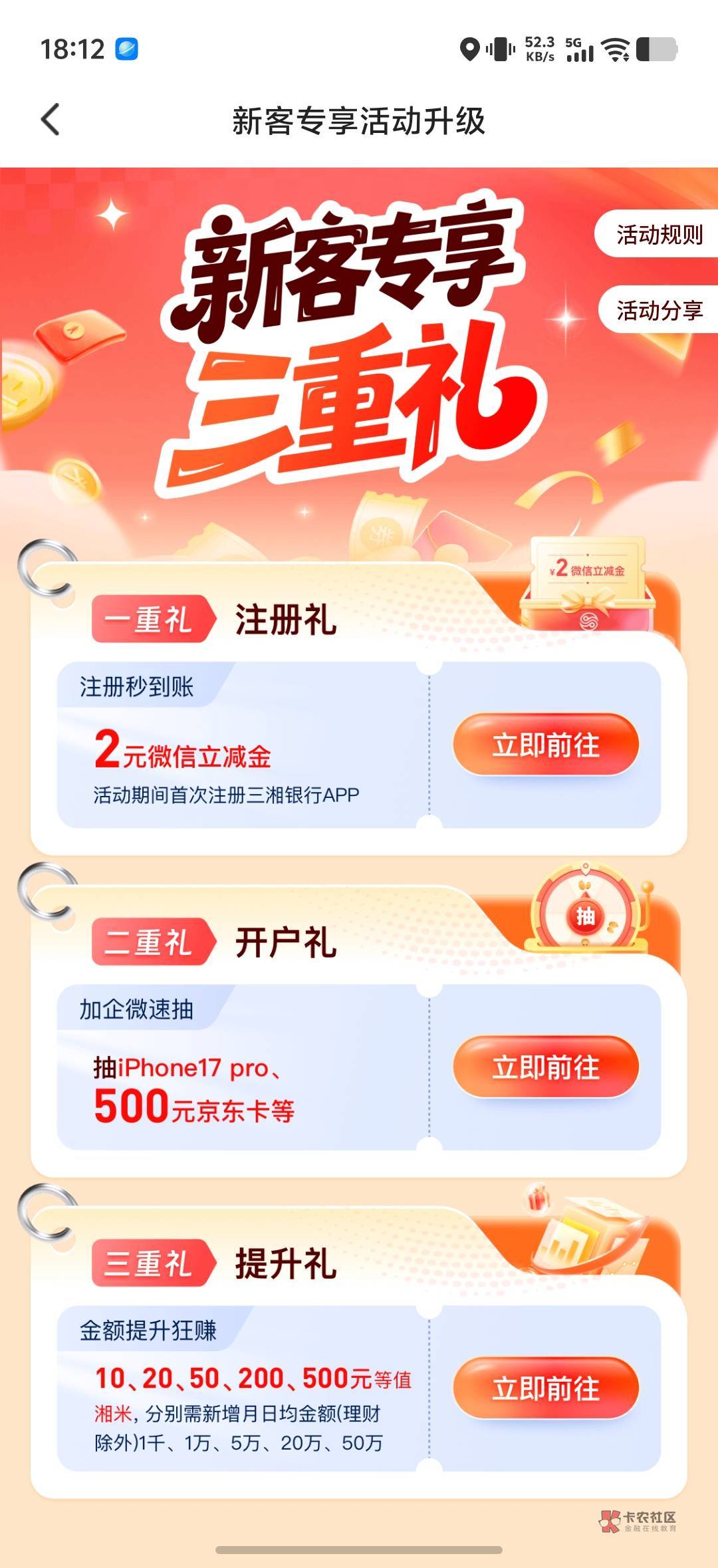
Task: Open the 活动规则 button
Action: [657, 234]
